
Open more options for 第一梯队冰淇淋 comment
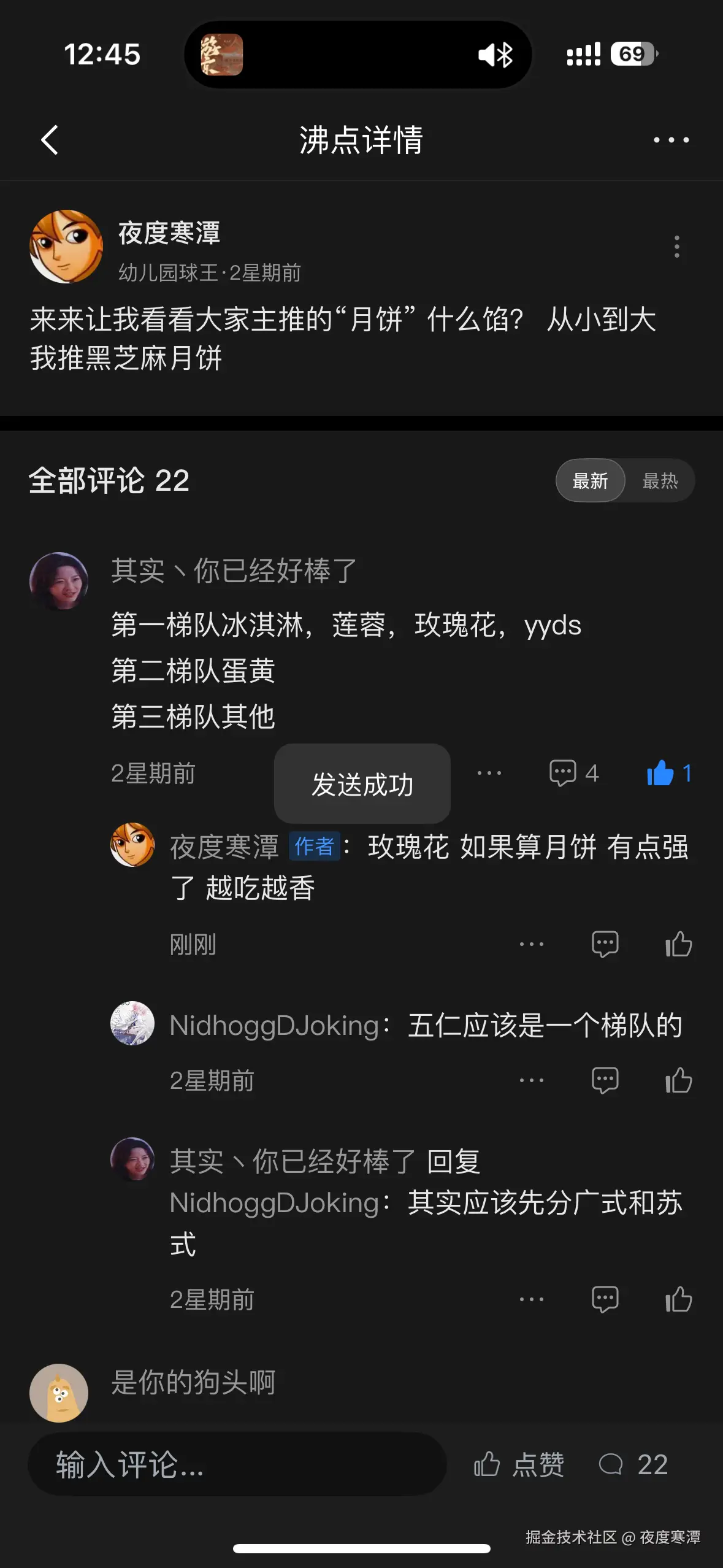click(x=489, y=773)
